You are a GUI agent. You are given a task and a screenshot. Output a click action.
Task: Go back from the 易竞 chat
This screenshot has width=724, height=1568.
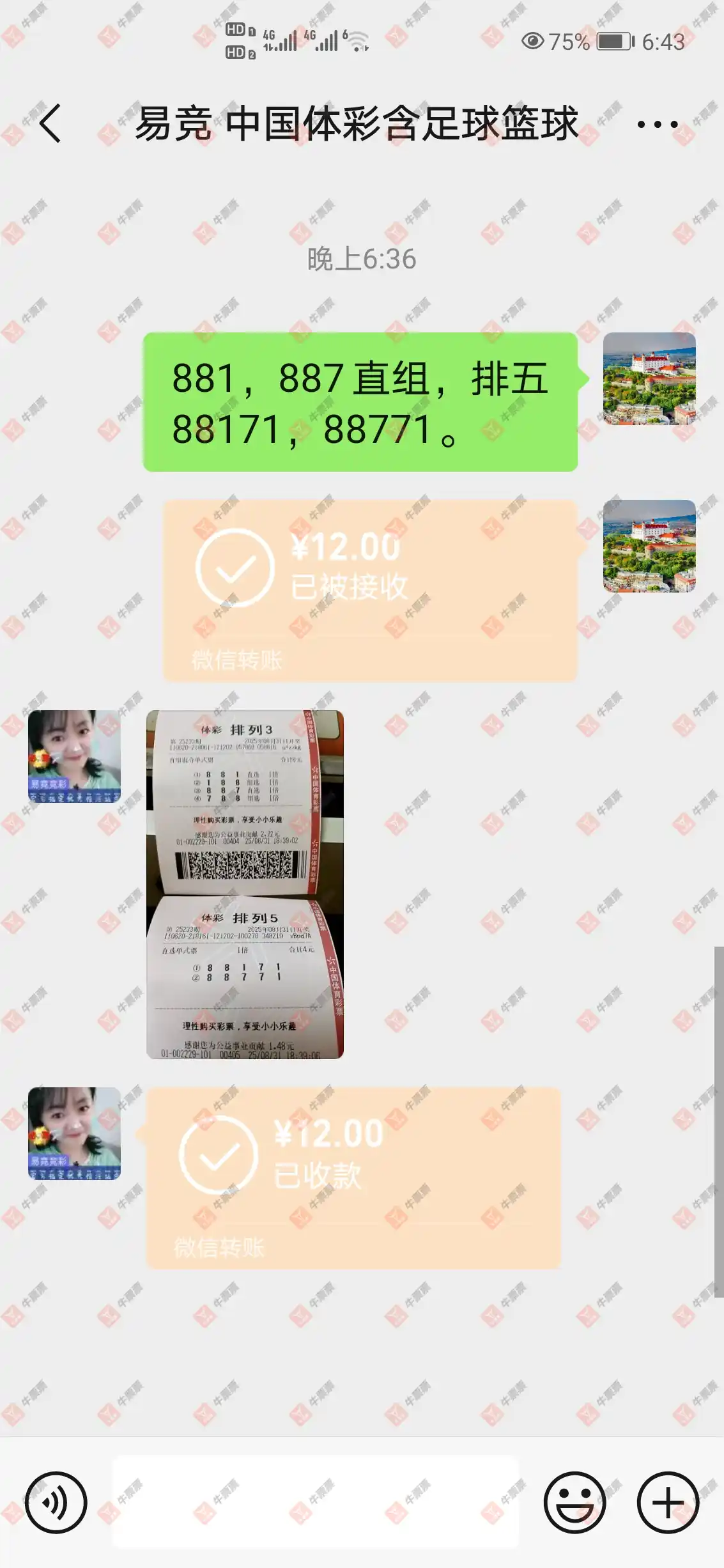coord(50,123)
